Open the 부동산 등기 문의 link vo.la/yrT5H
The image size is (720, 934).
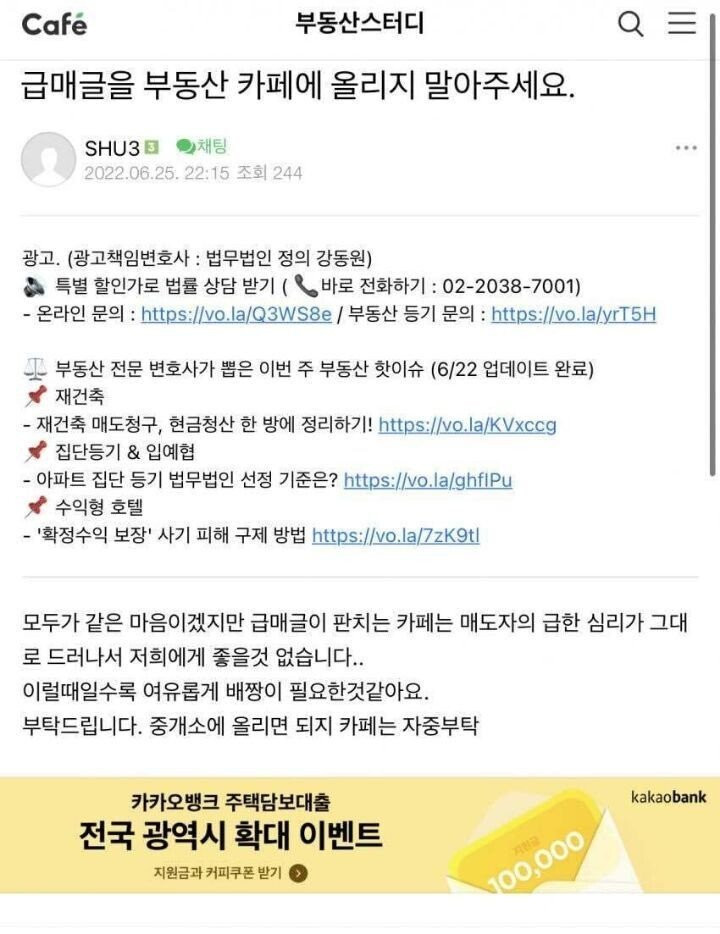(x=573, y=314)
